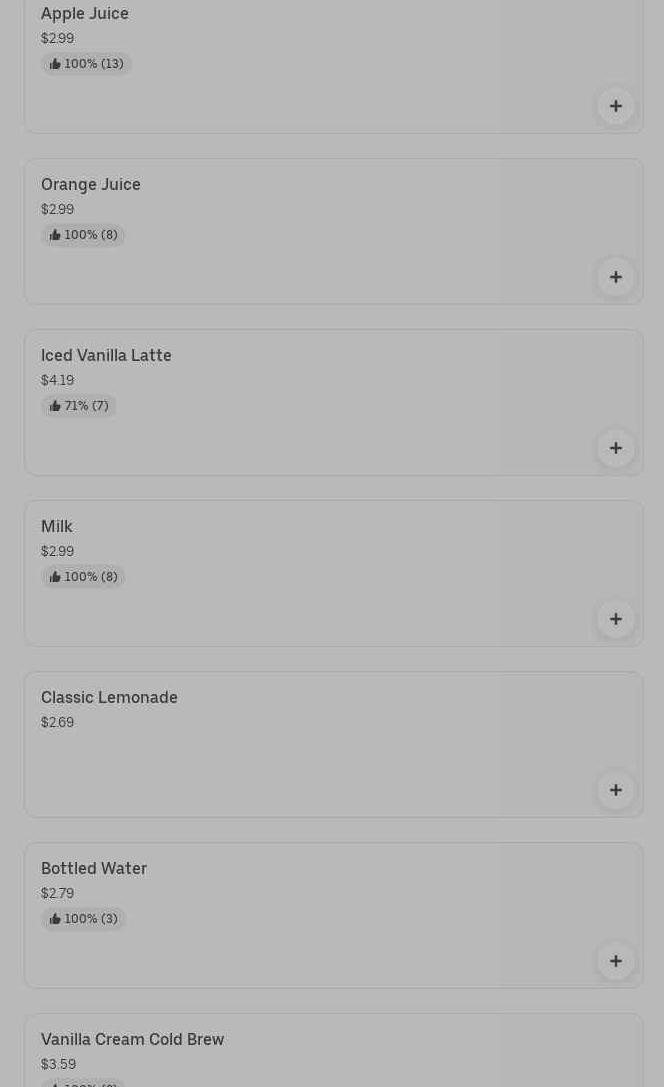Image resolution: width=664 pixels, height=1087 pixels.
Task: Open the Orange Juice item card
Action: pos(333,232)
